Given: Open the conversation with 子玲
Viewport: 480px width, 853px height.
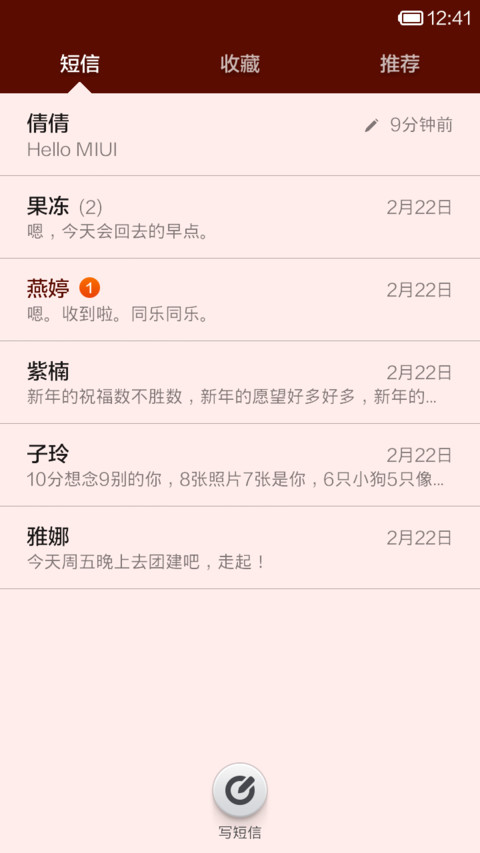Looking at the screenshot, I should tap(240, 465).
